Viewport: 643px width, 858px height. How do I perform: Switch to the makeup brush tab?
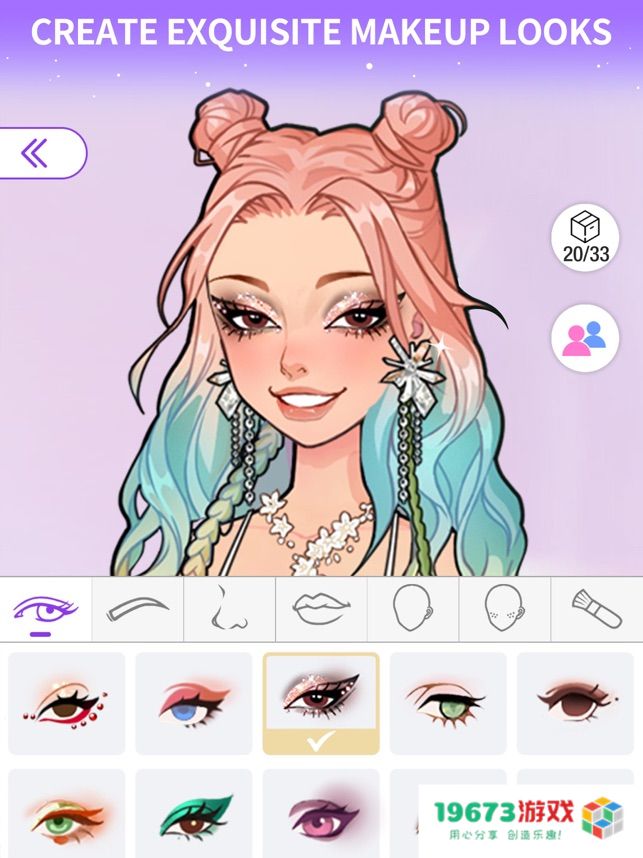pyautogui.click(x=596, y=608)
